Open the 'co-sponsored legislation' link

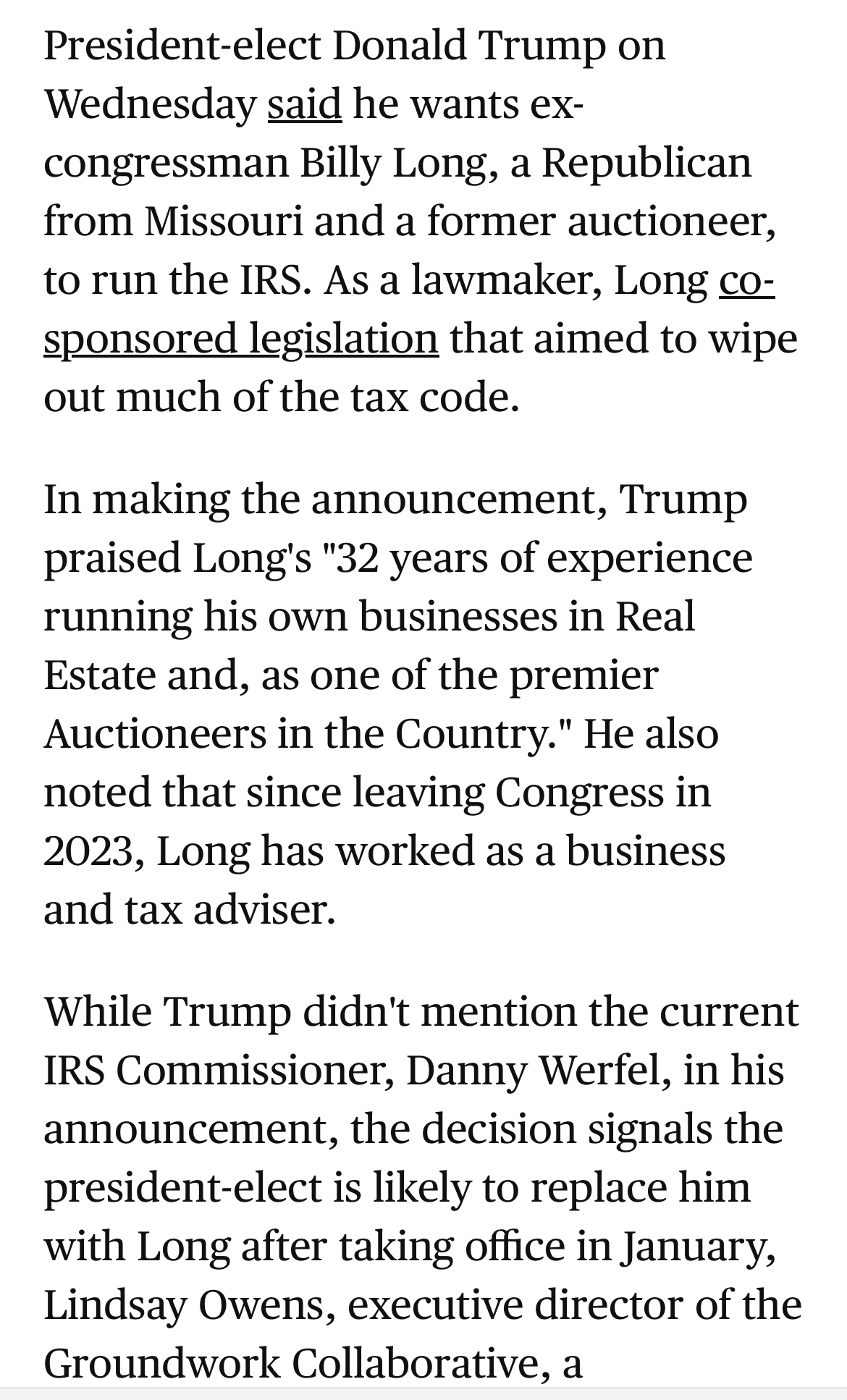pyautogui.click(x=241, y=338)
